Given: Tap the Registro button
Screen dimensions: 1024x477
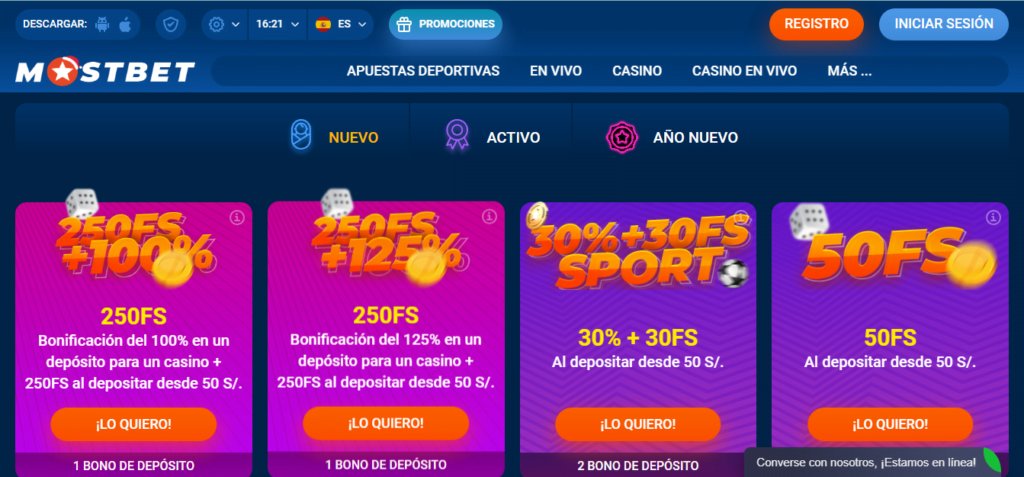Looking at the screenshot, I should pos(816,24).
